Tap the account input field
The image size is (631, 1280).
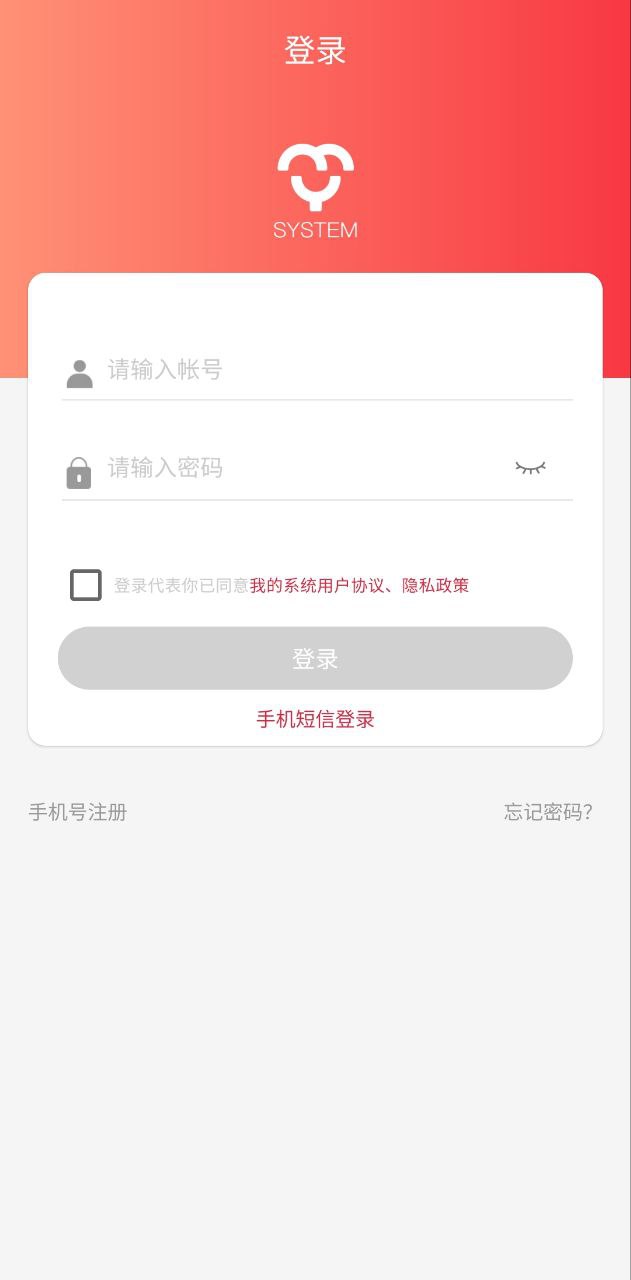(330, 371)
